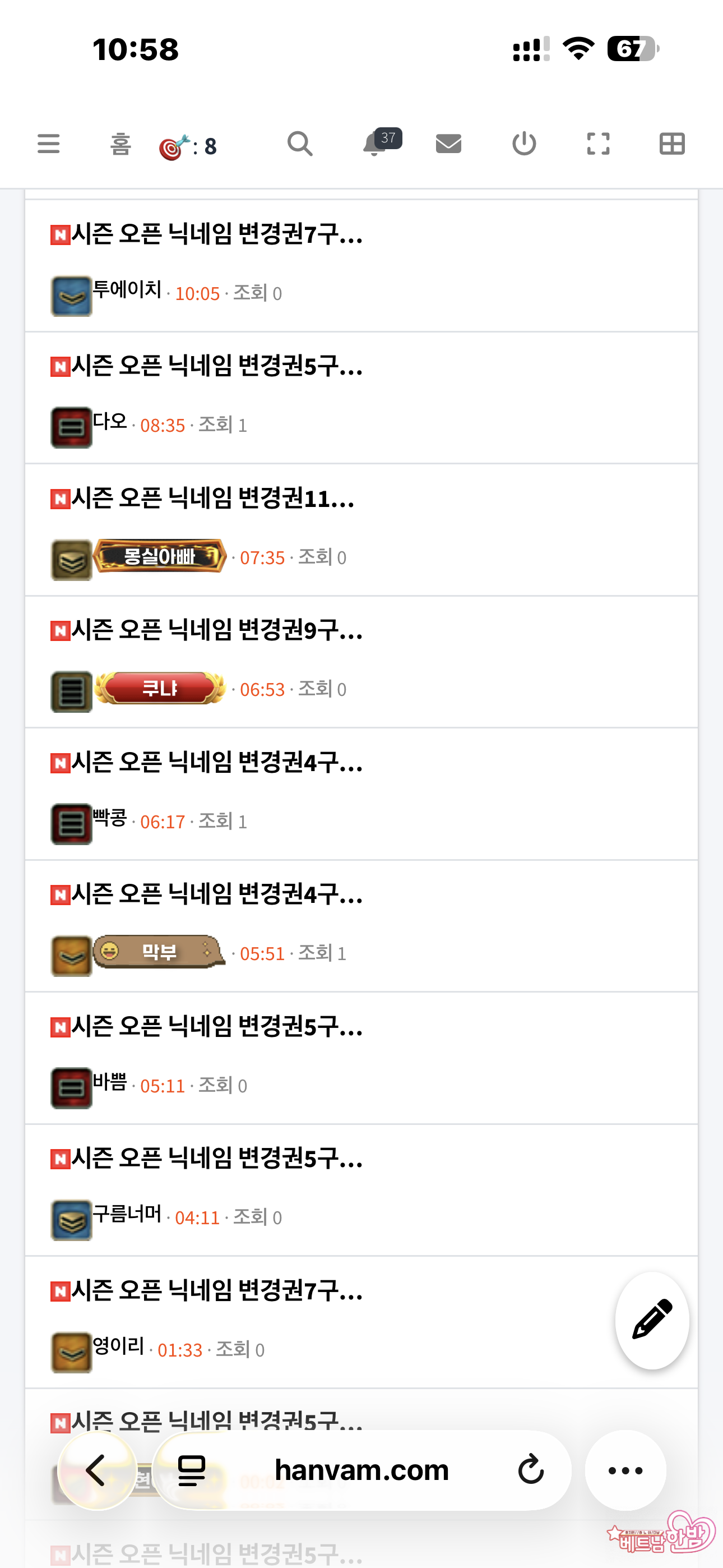The image size is (723, 1568).
Task: Open the post by 빡콩
Action: coord(217,763)
